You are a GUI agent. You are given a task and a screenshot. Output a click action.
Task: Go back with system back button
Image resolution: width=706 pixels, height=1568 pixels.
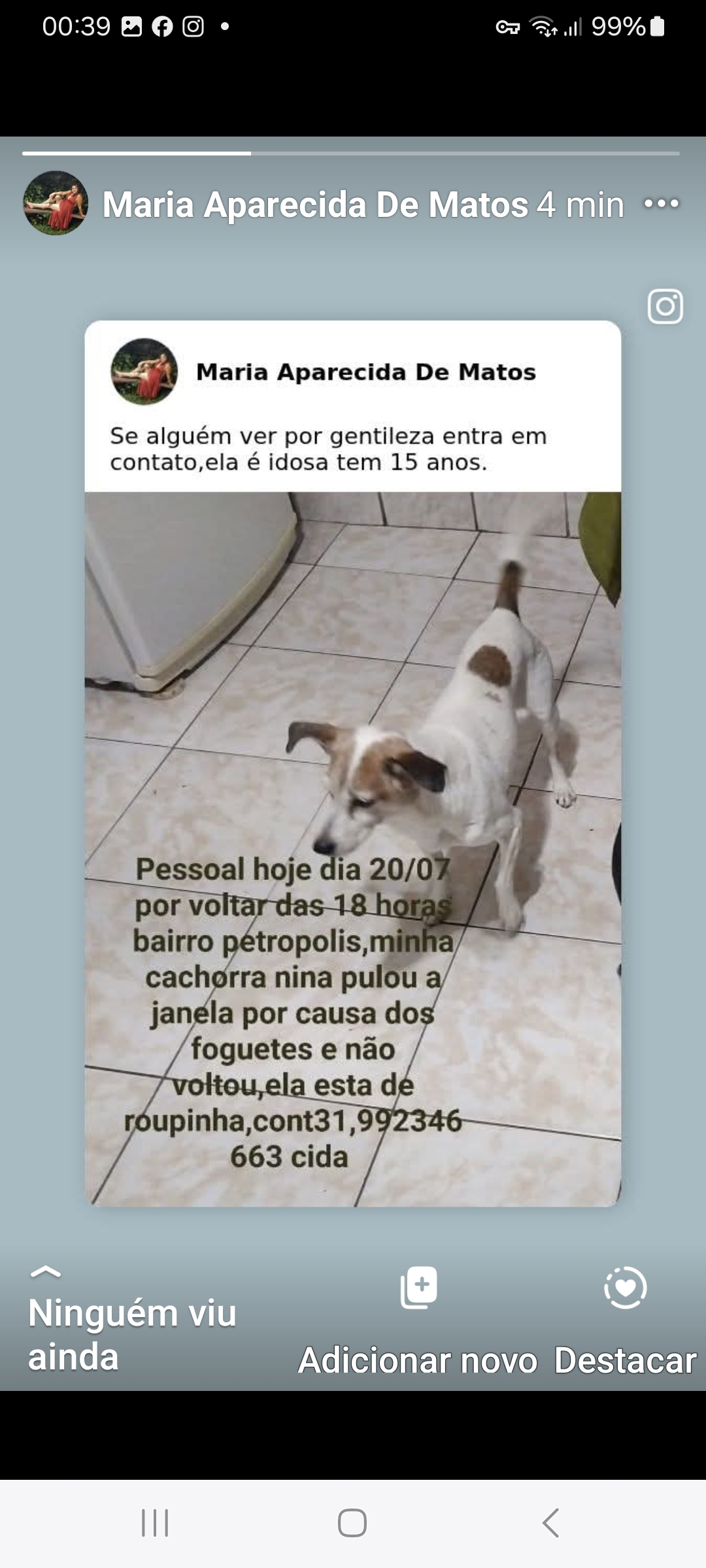tap(550, 1523)
